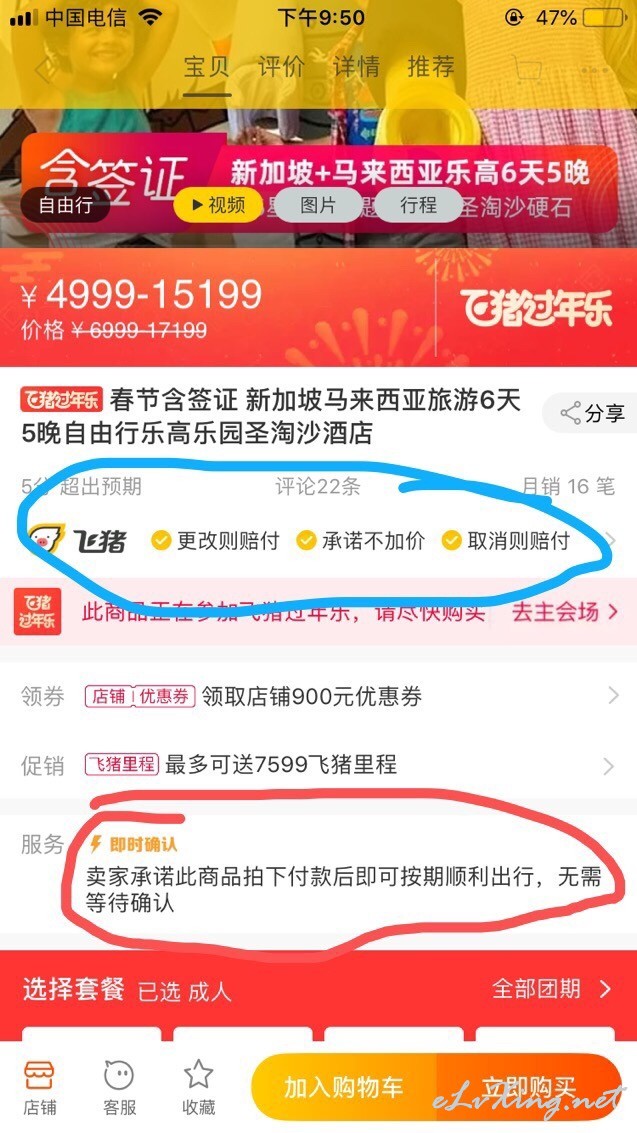Share this product via 分享
Viewport: 637px width, 1133px height.
pyautogui.click(x=591, y=413)
